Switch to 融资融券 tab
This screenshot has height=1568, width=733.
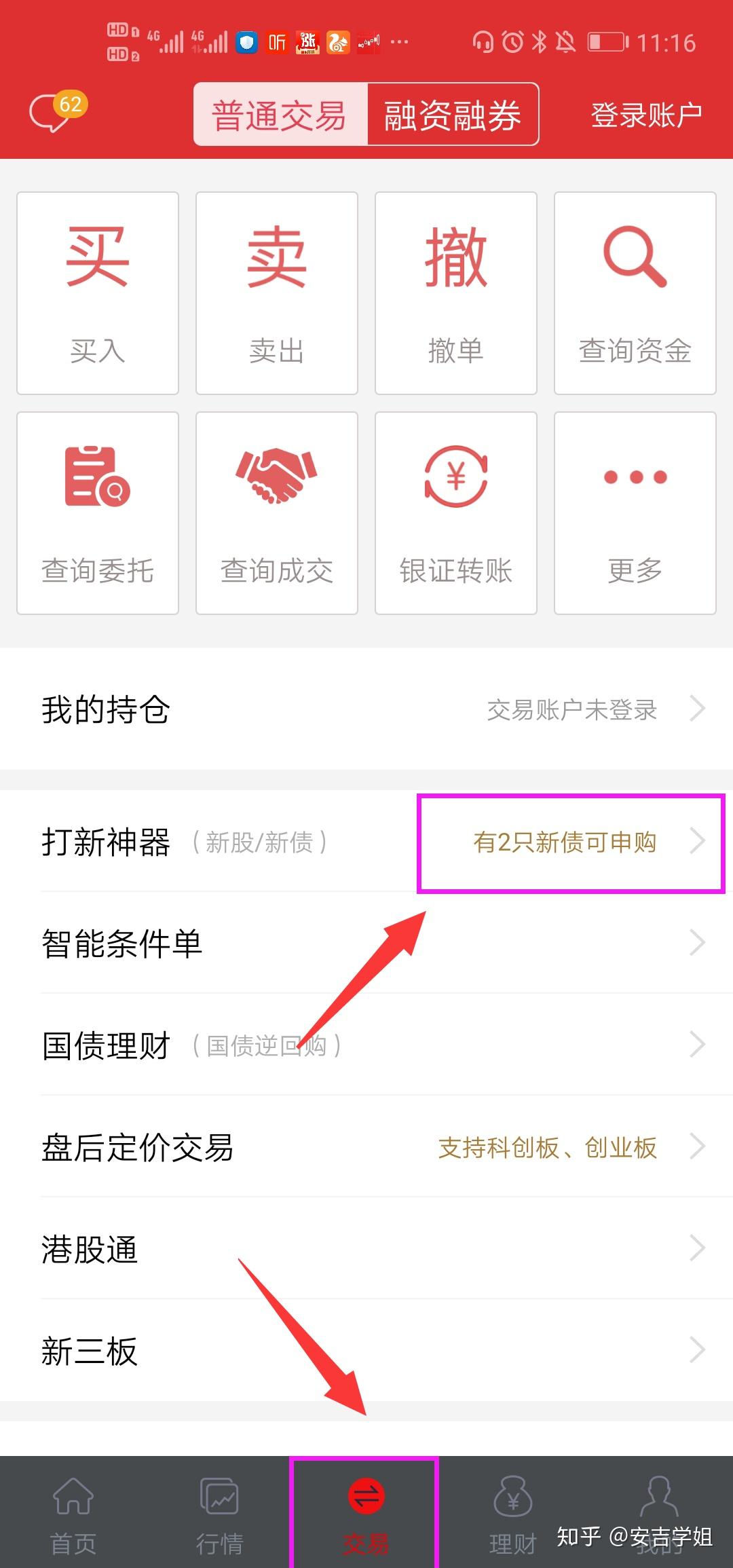click(x=453, y=115)
